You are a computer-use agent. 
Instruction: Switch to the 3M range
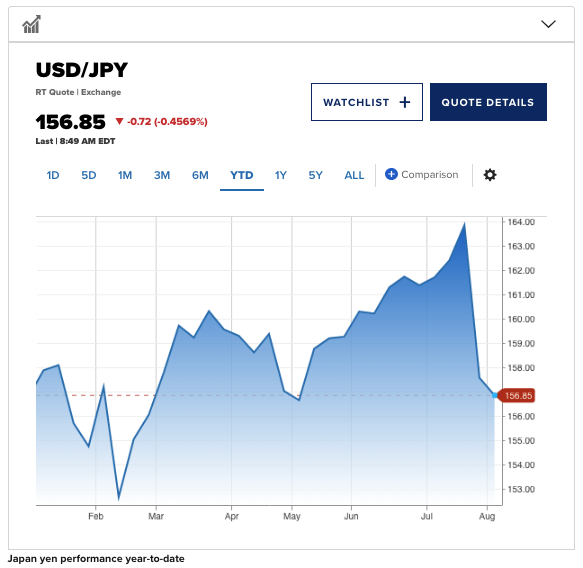[162, 175]
